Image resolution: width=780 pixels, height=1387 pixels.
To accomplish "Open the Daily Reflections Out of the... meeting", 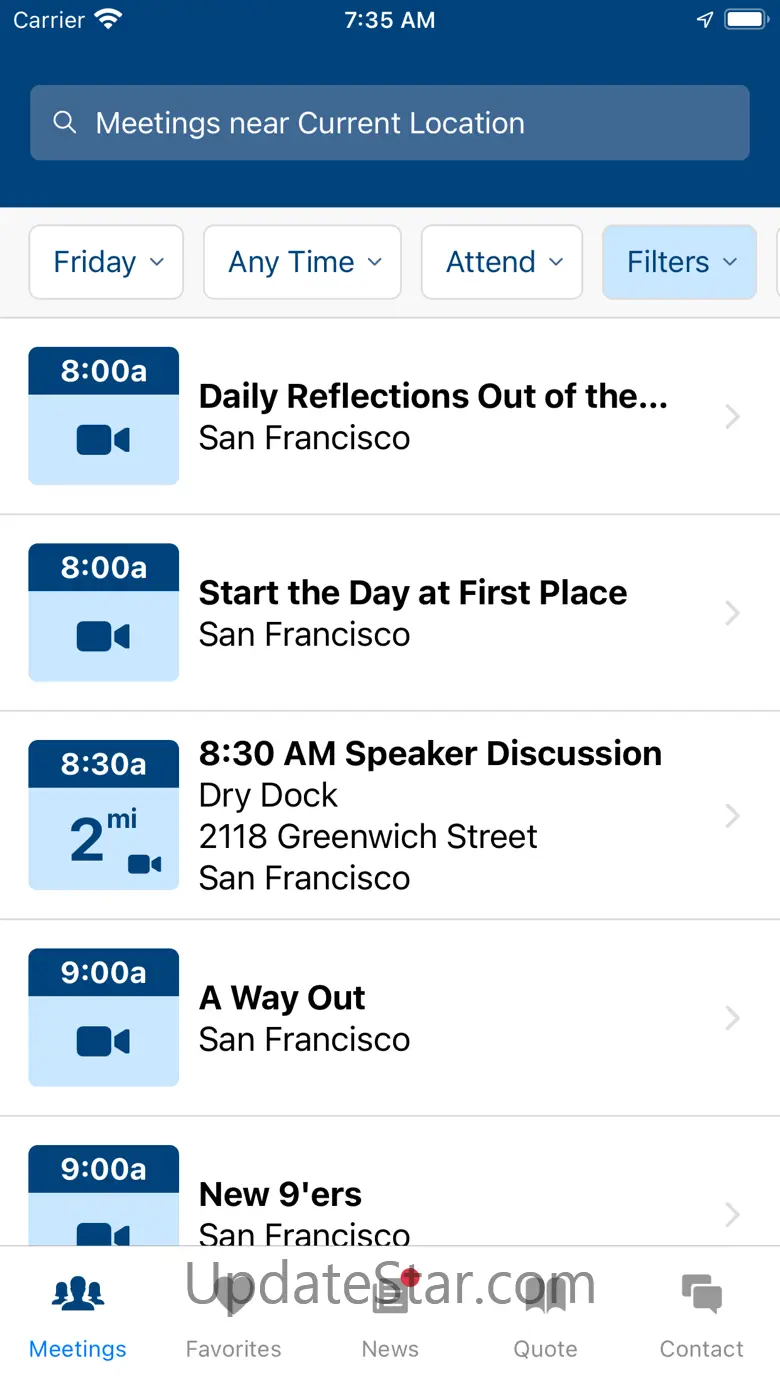I will point(432,416).
